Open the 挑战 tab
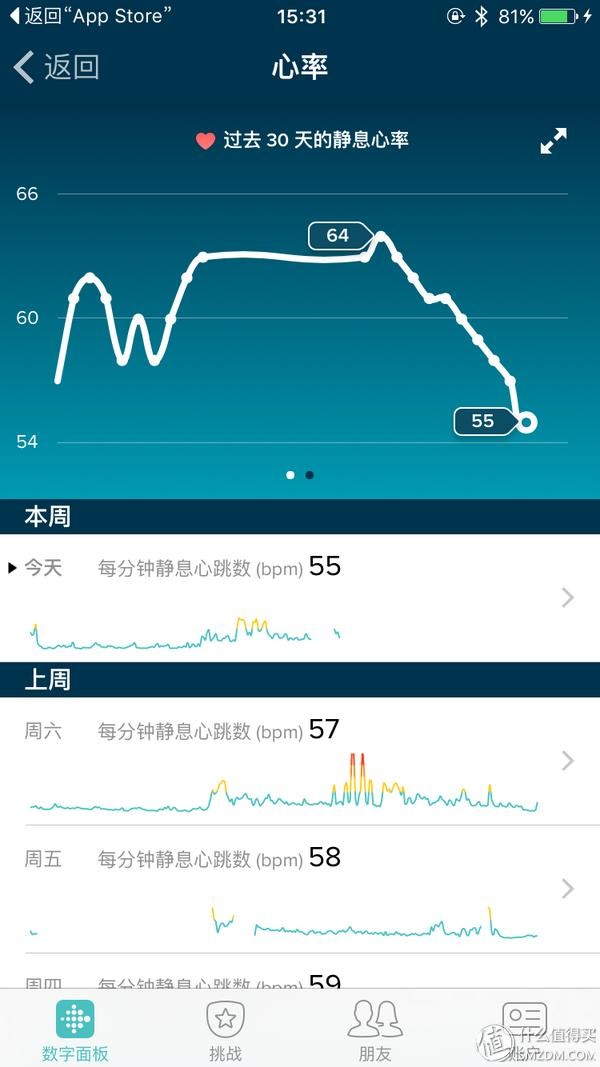The width and height of the screenshot is (600, 1067). (225, 1030)
